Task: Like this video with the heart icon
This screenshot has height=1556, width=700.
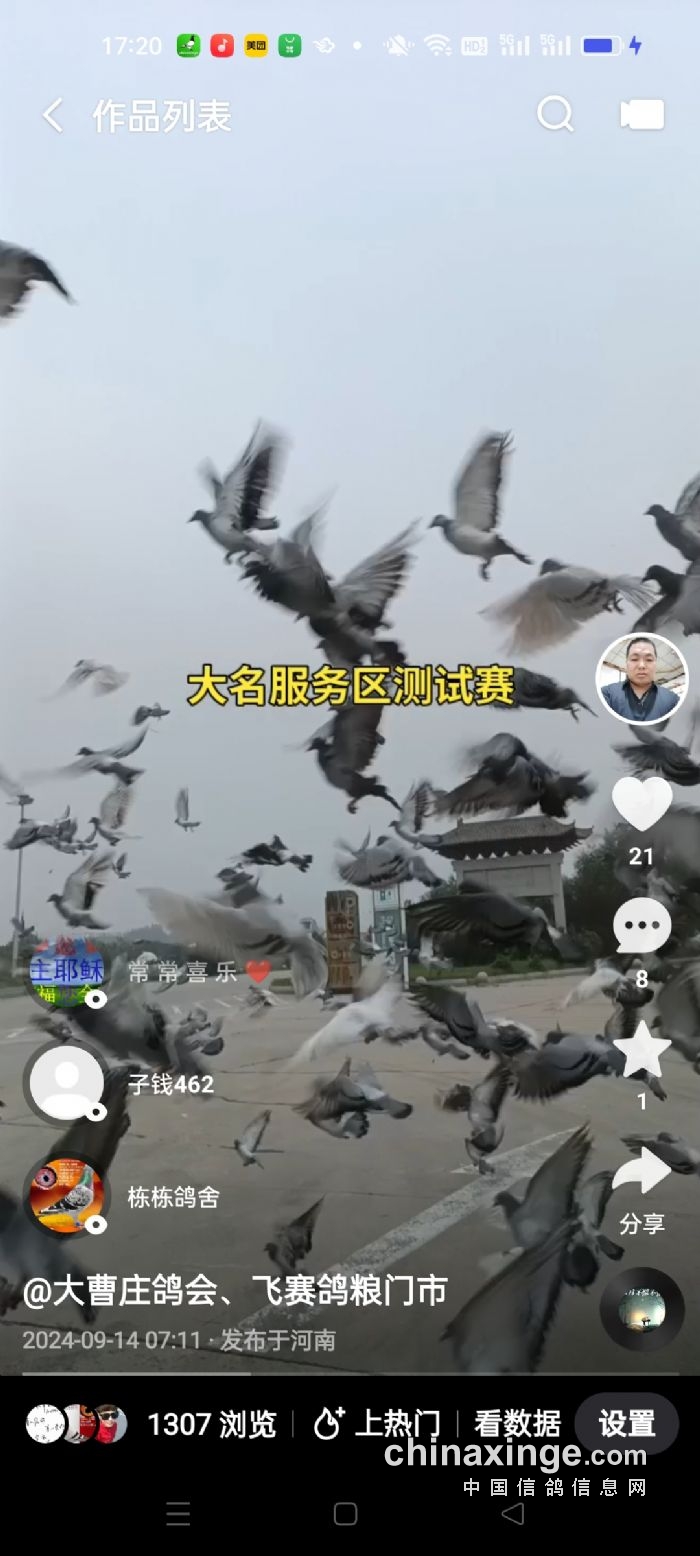Action: pos(641,803)
